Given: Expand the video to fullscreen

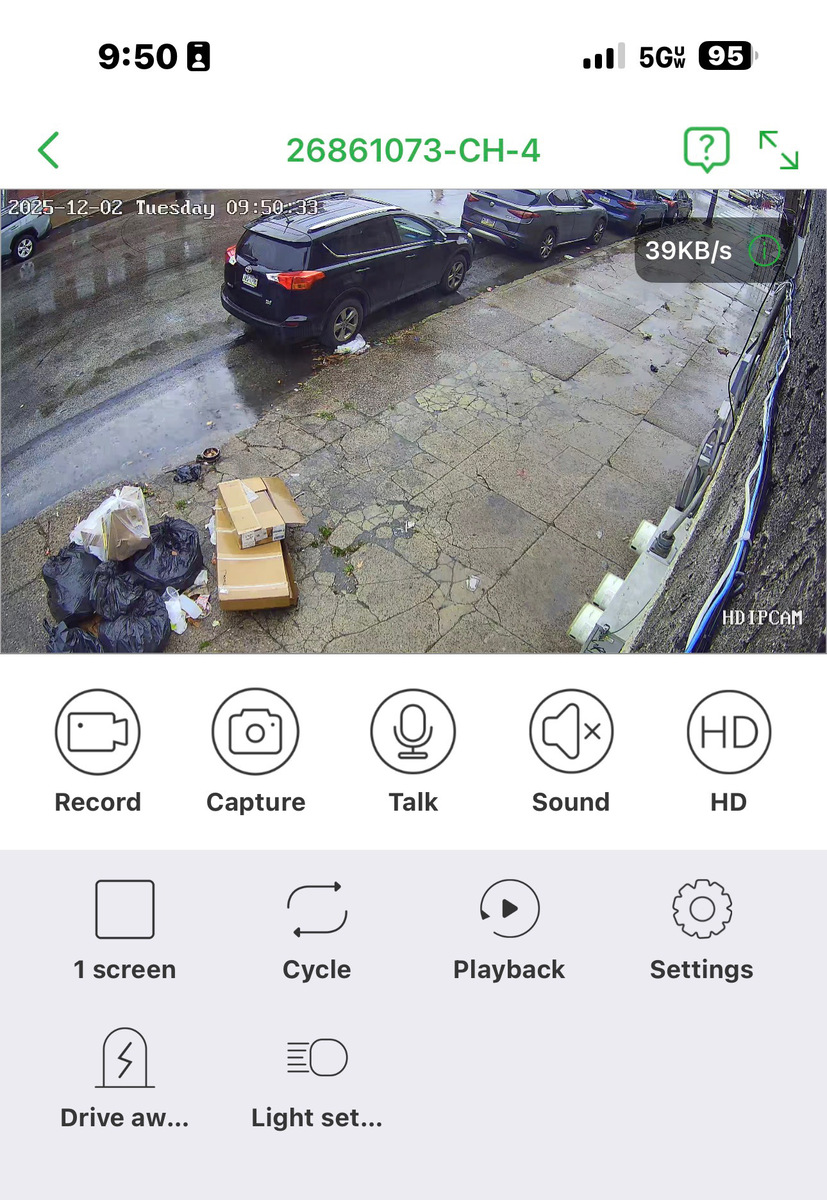Looking at the screenshot, I should [778, 150].
